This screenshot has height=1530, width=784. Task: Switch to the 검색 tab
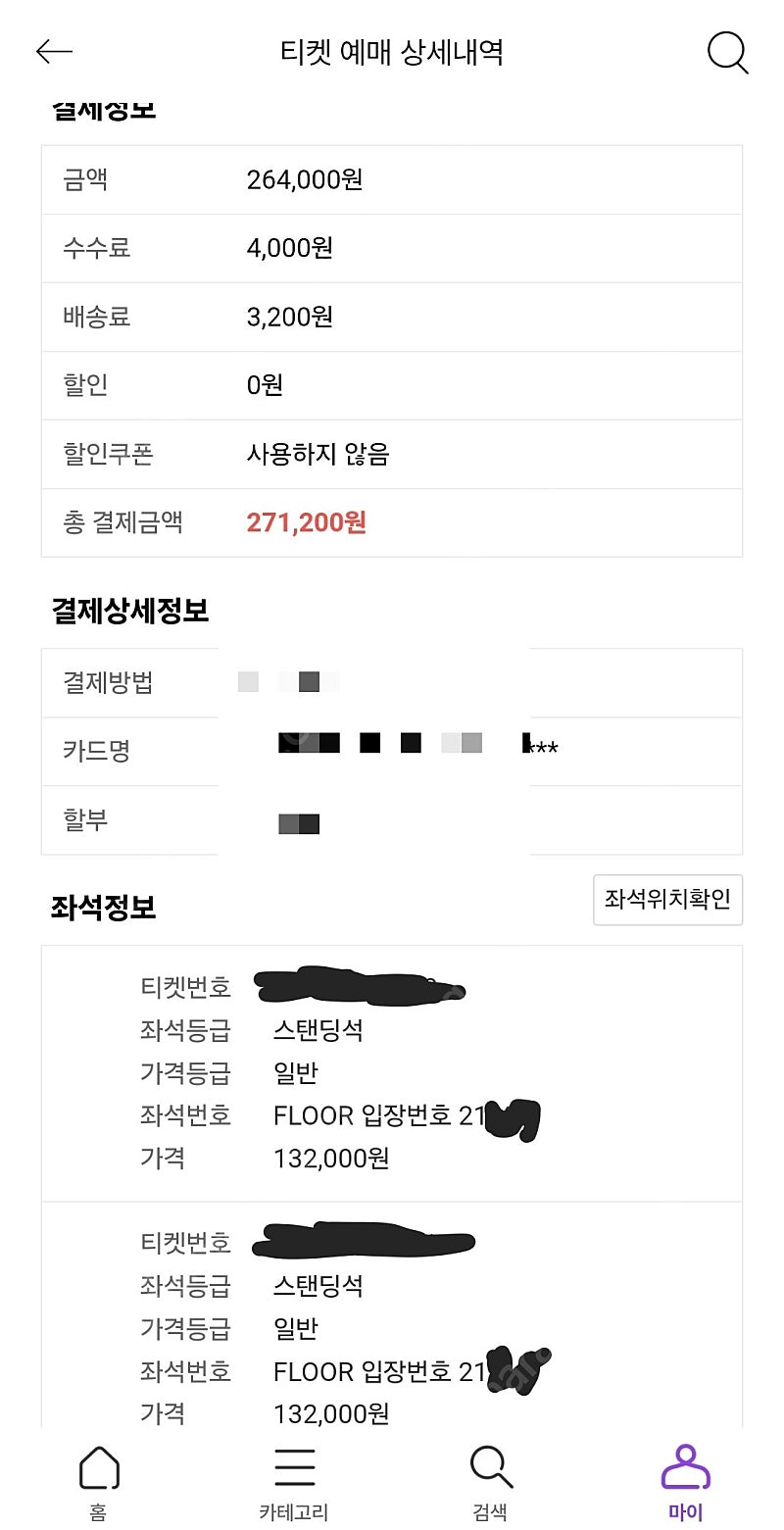(x=490, y=1484)
